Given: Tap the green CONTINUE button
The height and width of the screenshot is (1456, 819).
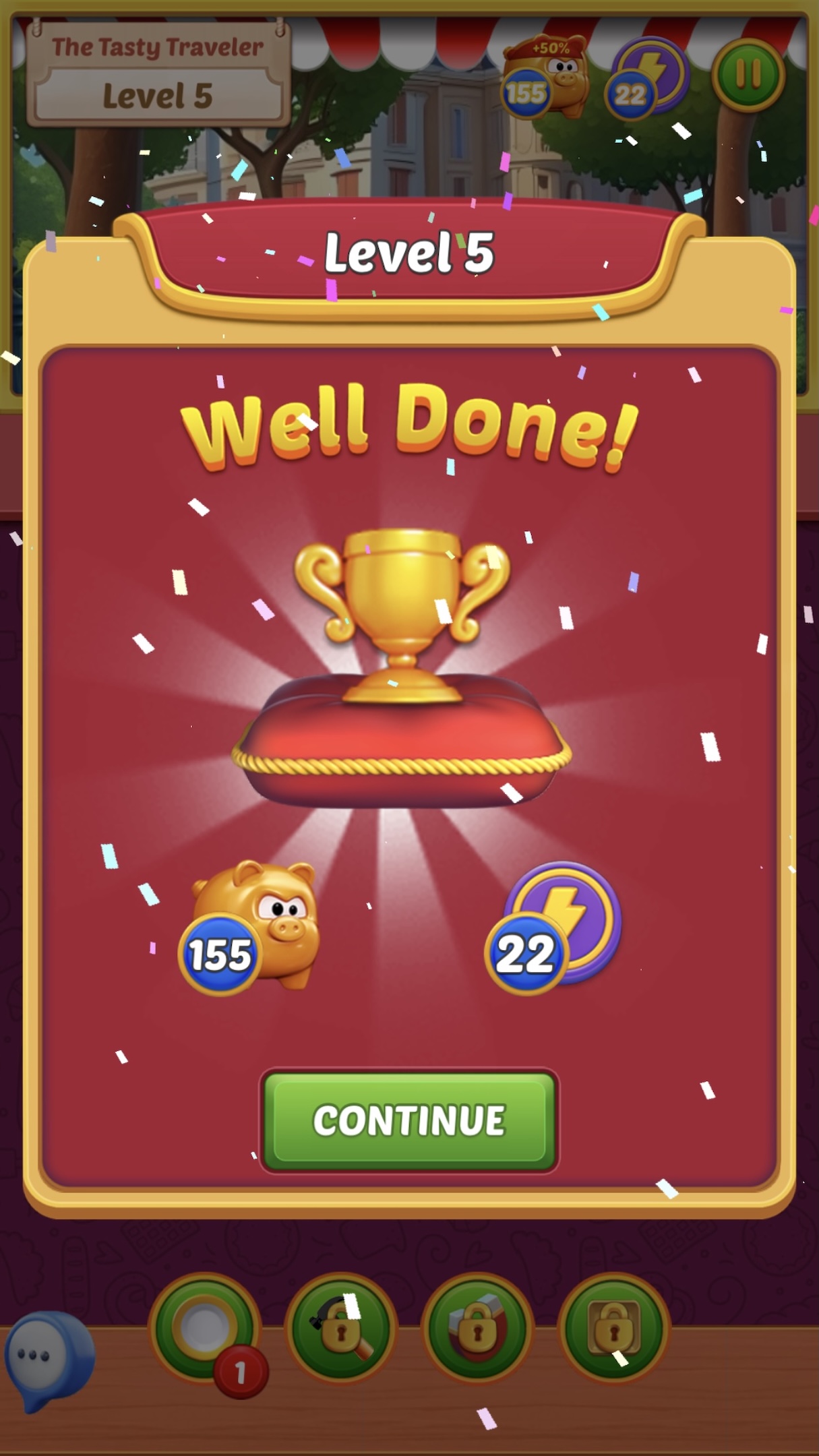Looking at the screenshot, I should [409, 1120].
